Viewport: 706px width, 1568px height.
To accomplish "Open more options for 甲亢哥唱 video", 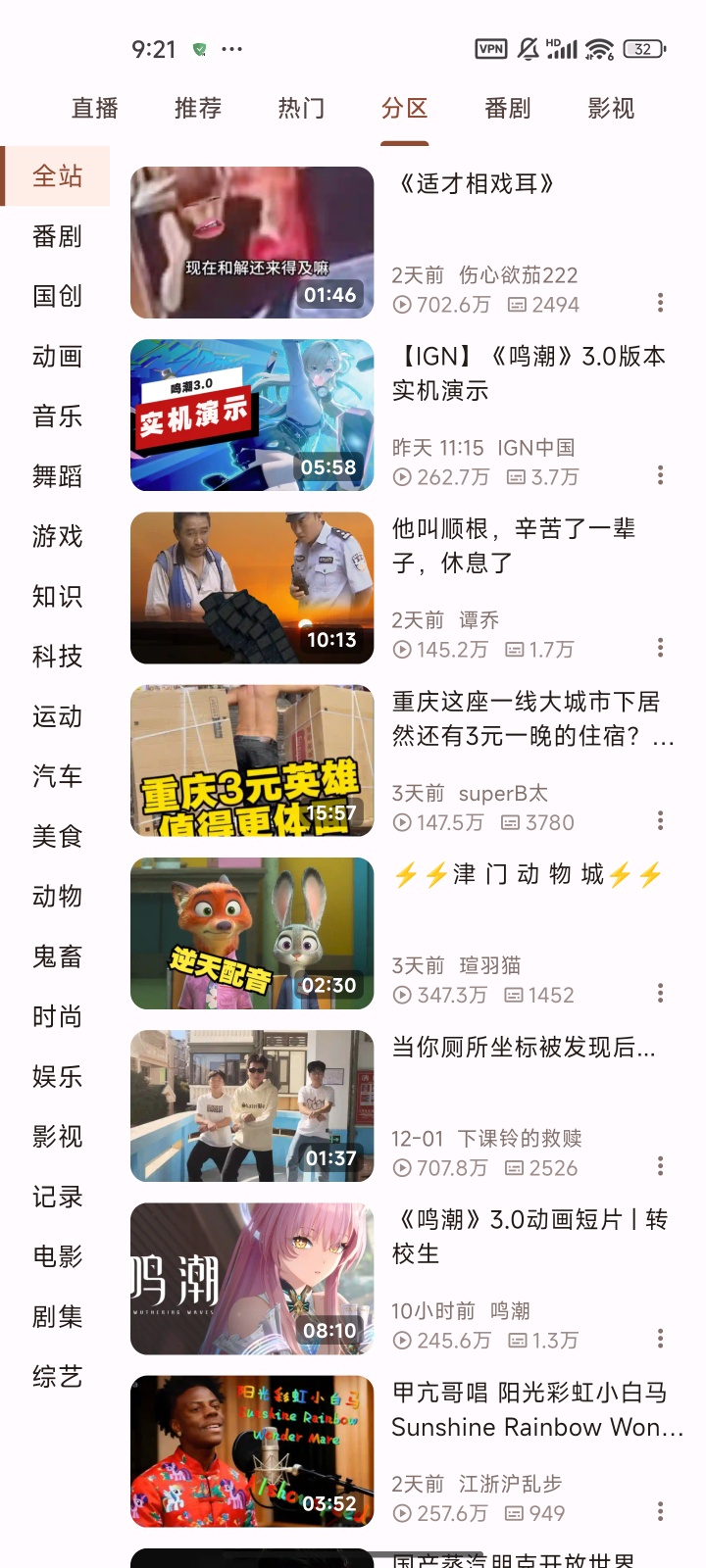I will tap(660, 1510).
